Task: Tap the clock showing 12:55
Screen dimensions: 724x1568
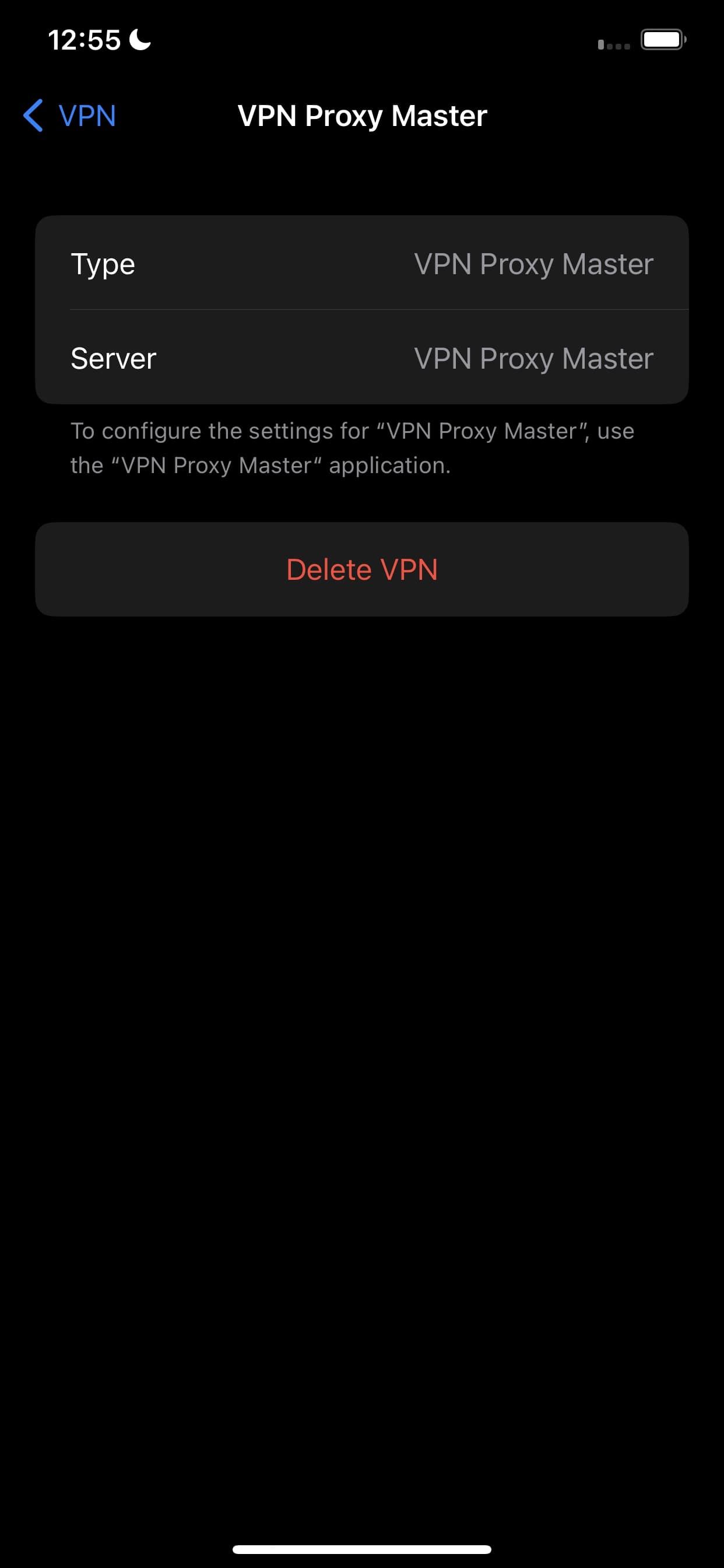Action: point(85,39)
